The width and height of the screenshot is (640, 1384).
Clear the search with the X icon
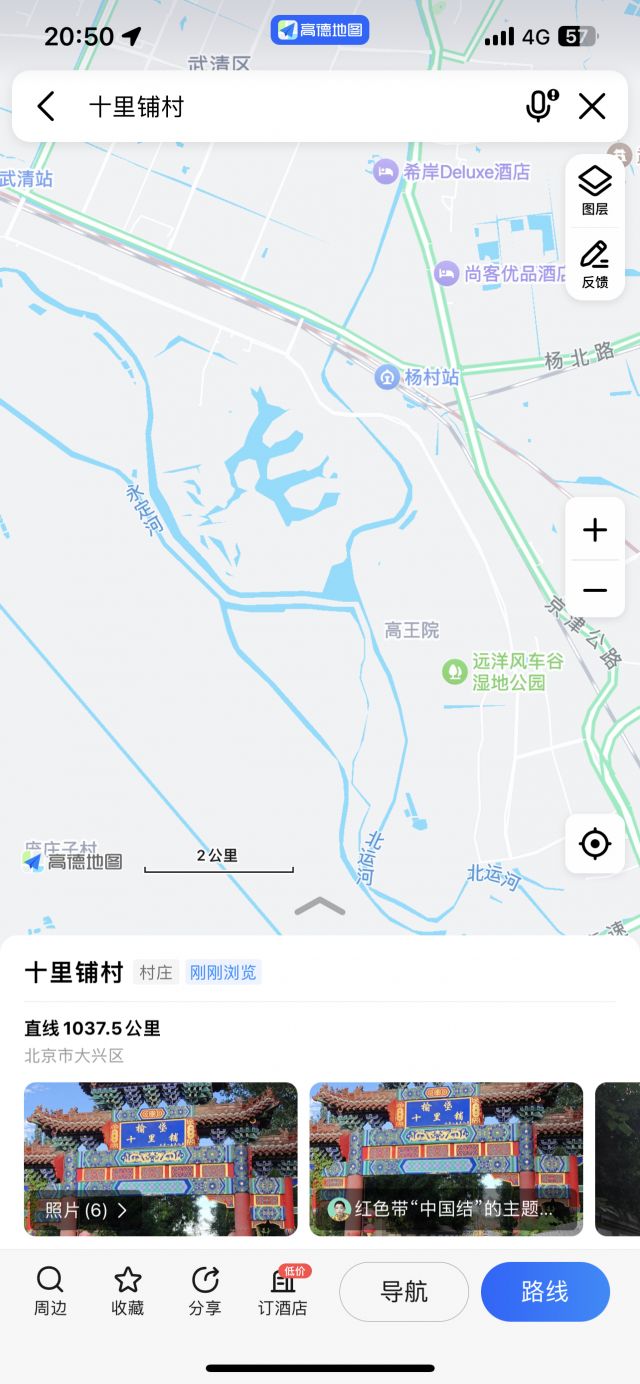(592, 106)
